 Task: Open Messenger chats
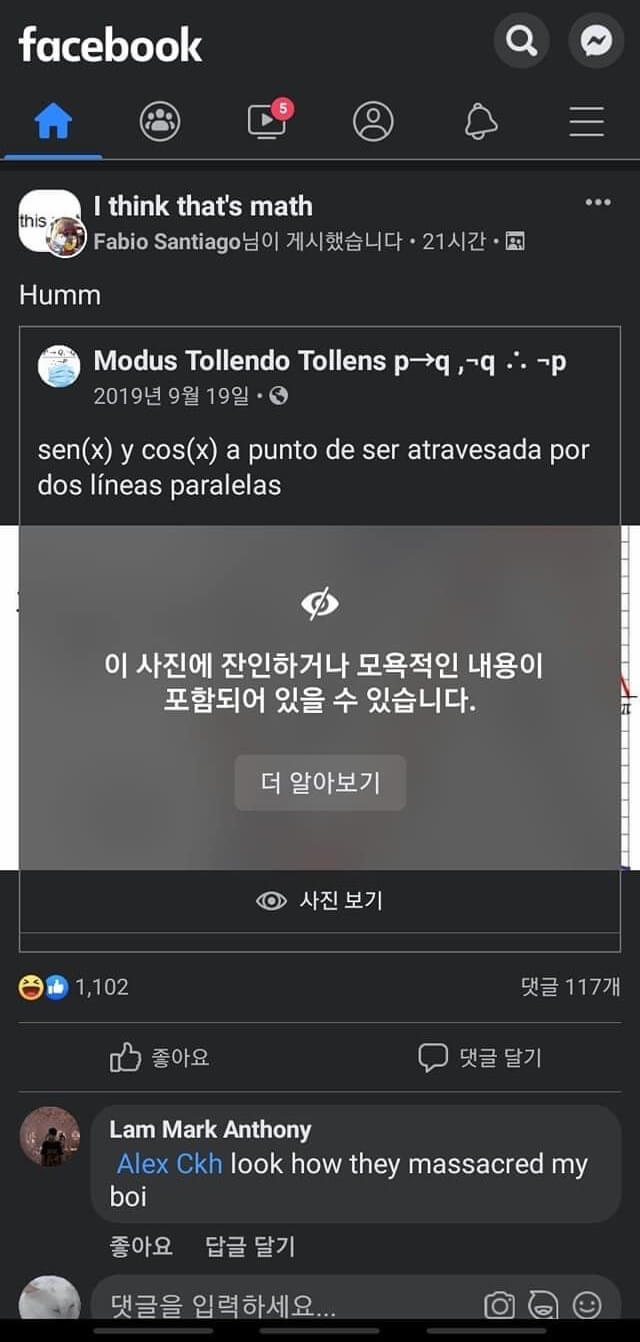pyautogui.click(x=597, y=42)
